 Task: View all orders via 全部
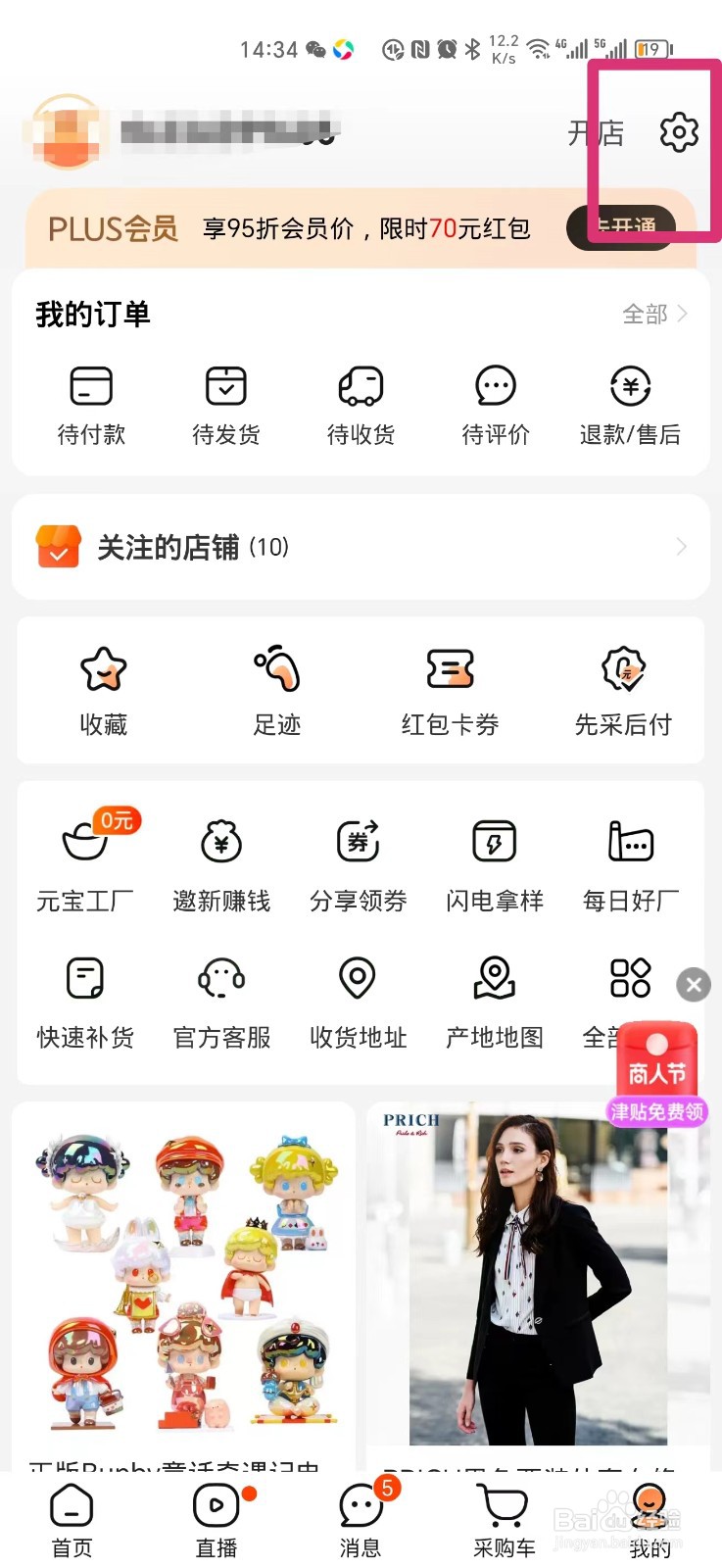655,314
